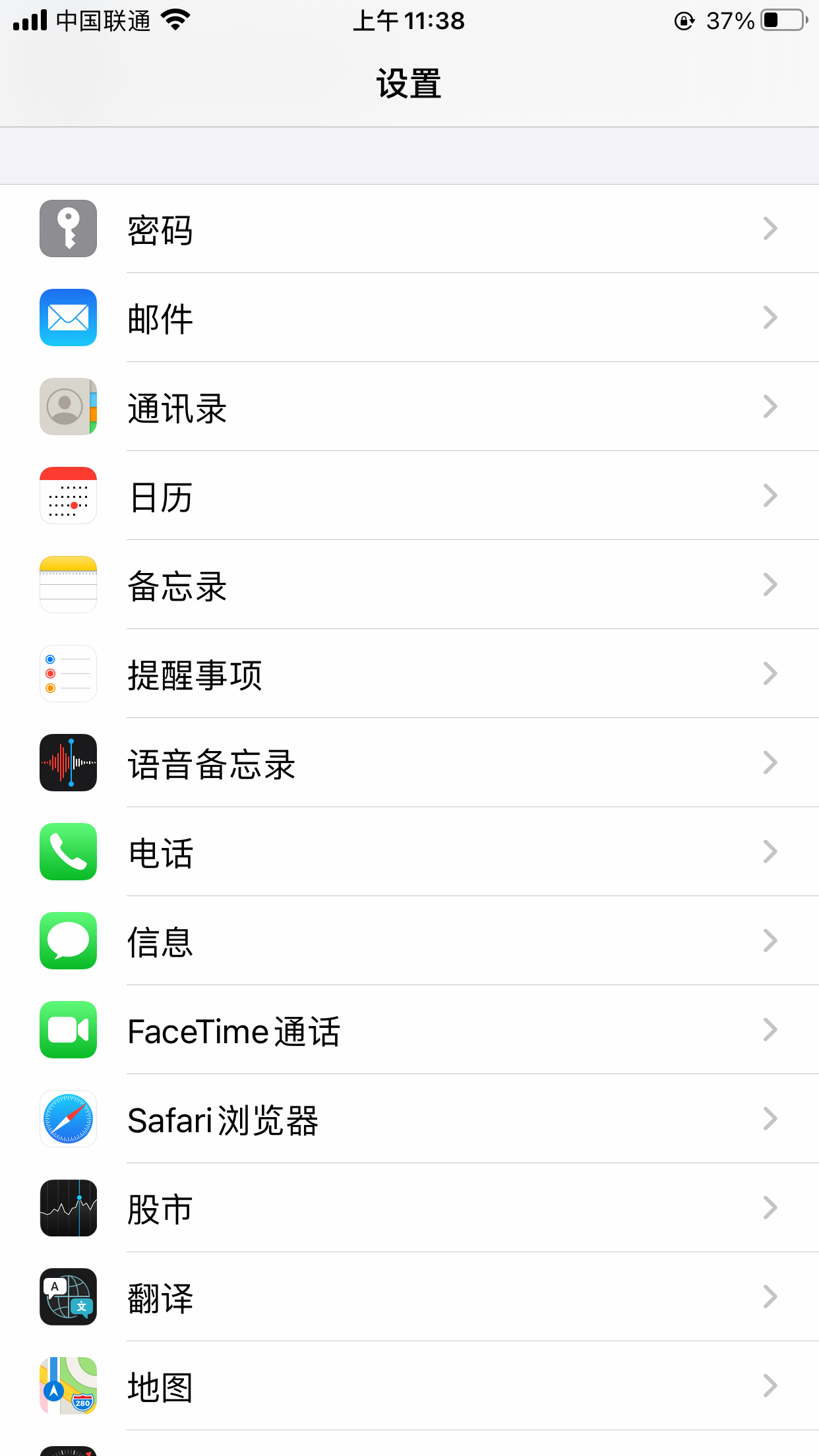819x1456 pixels.
Task: Open 邮件 (Mail) settings
Action: (409, 318)
